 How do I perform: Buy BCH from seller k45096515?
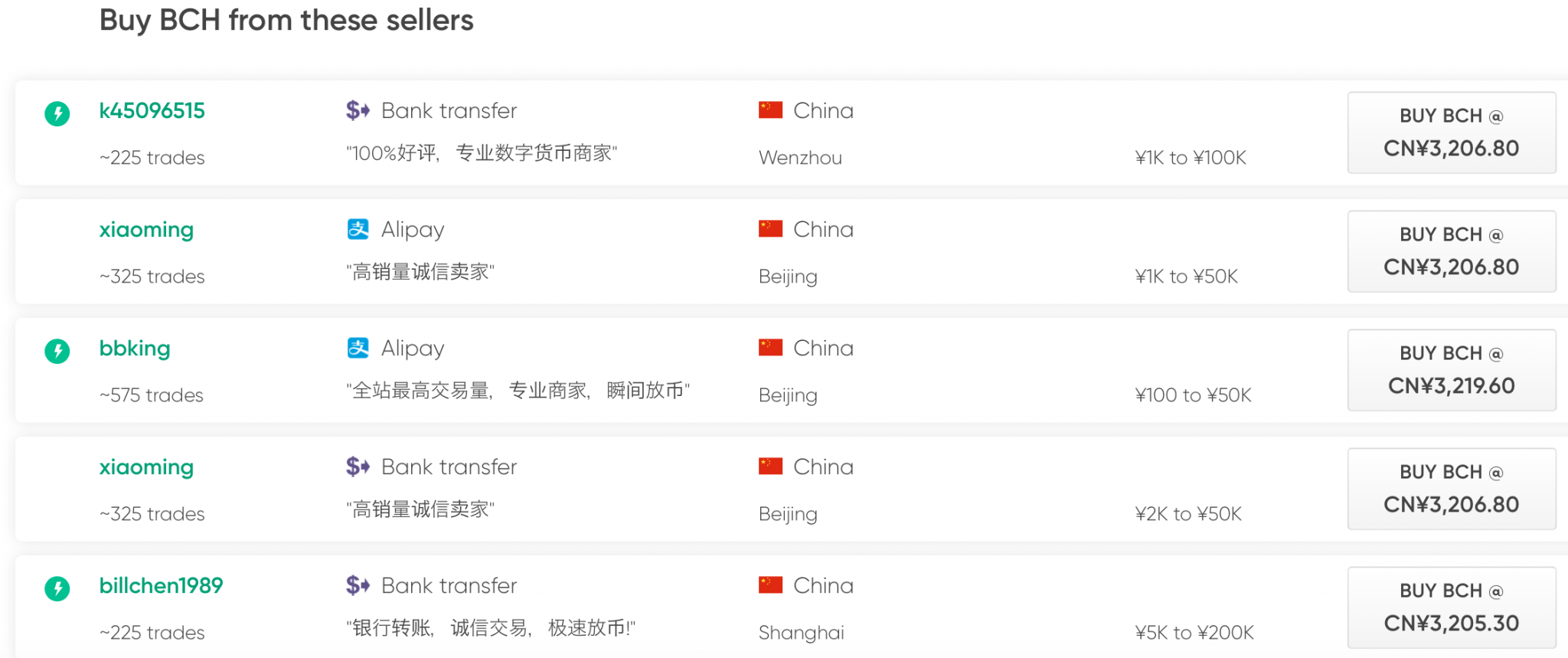pyautogui.click(x=1451, y=133)
